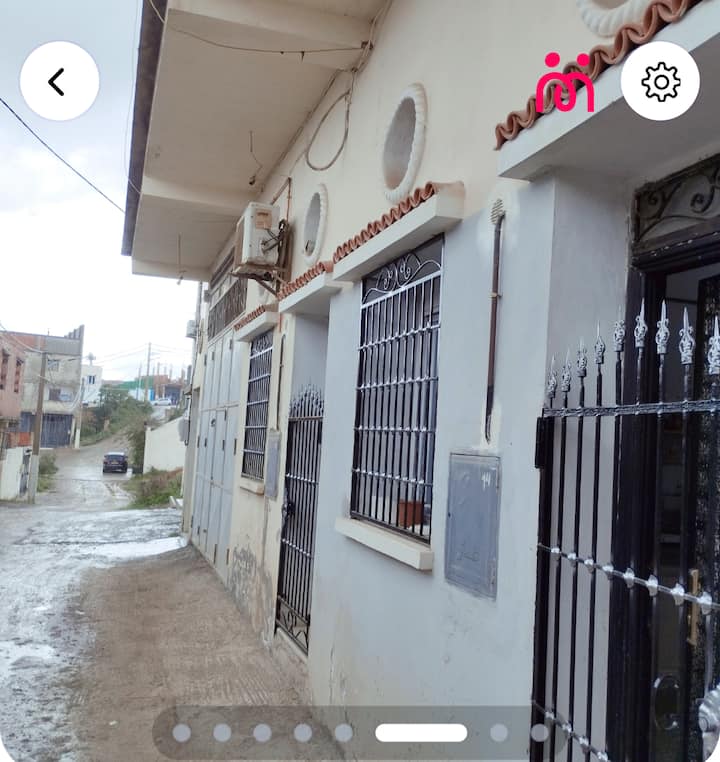The height and width of the screenshot is (762, 720).
Task: Tap the highlighted photo page indicator
Action: (420, 733)
